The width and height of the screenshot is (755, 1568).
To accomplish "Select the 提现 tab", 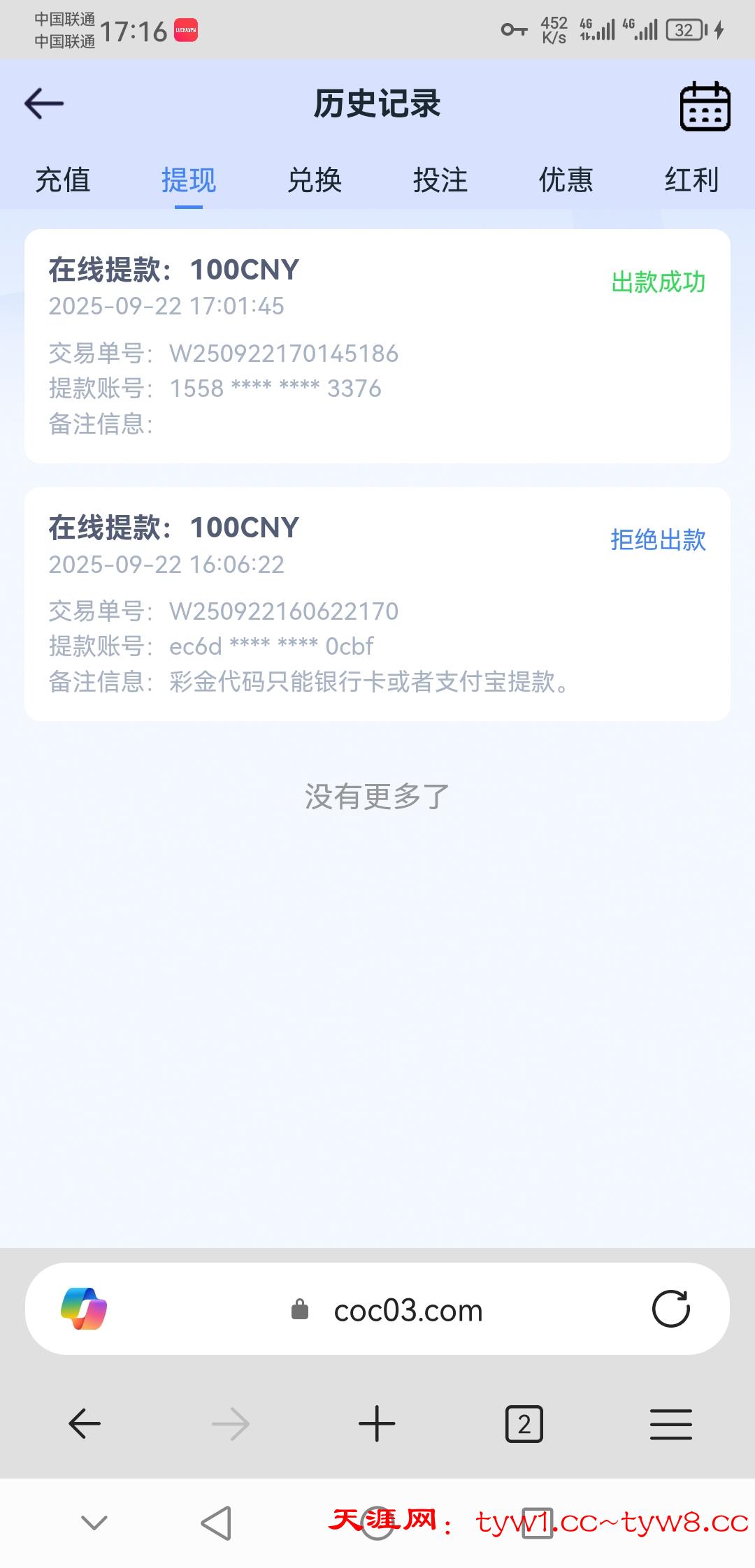I will click(x=189, y=180).
